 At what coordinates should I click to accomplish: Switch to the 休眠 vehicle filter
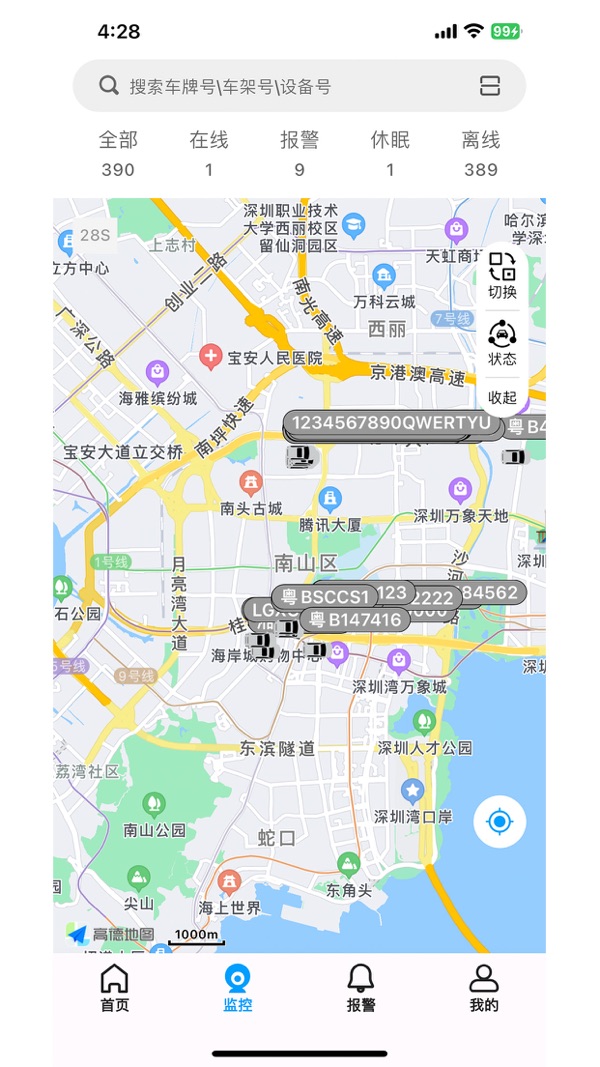pyautogui.click(x=390, y=153)
